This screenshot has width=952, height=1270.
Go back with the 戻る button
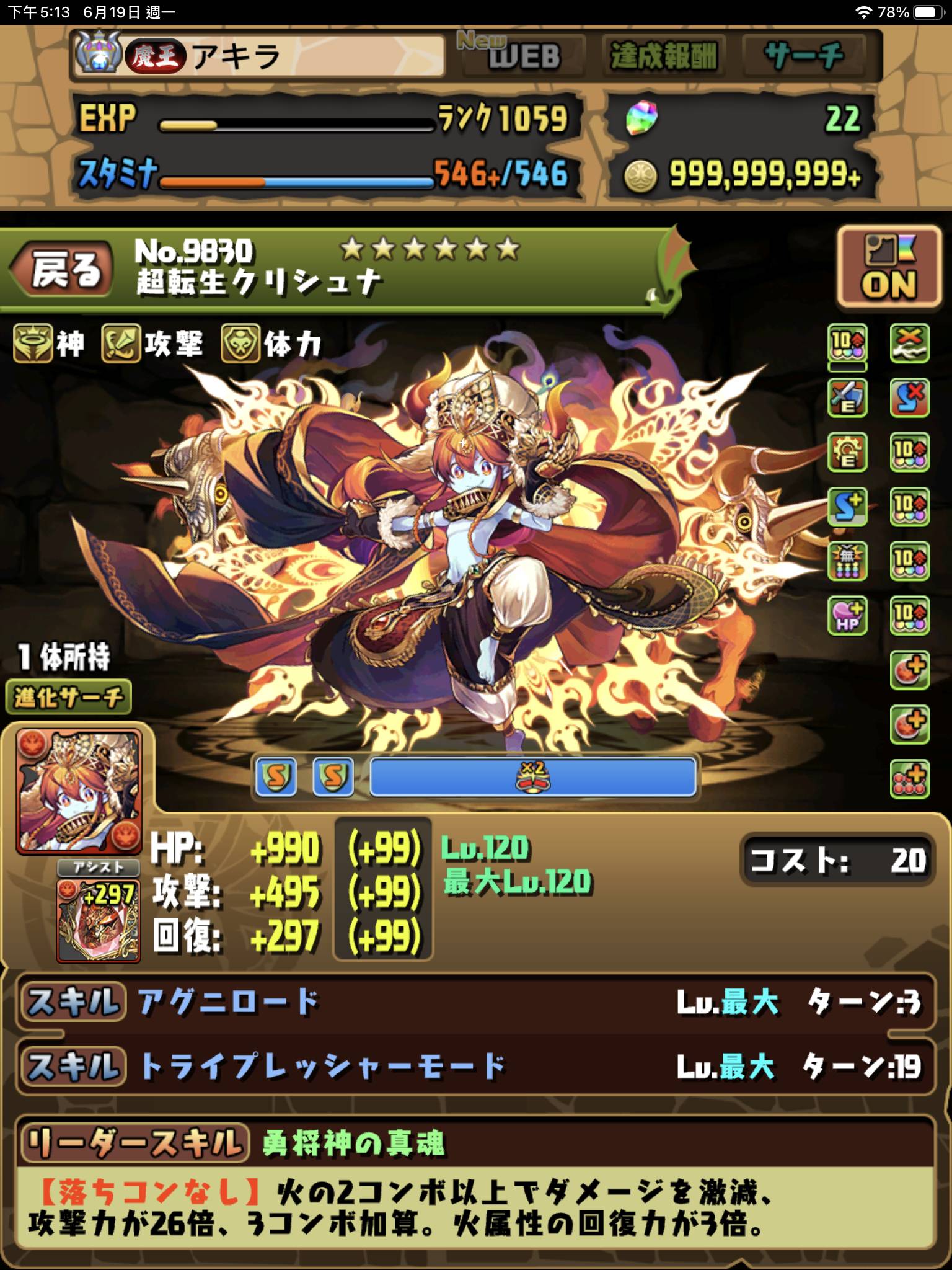(x=62, y=270)
